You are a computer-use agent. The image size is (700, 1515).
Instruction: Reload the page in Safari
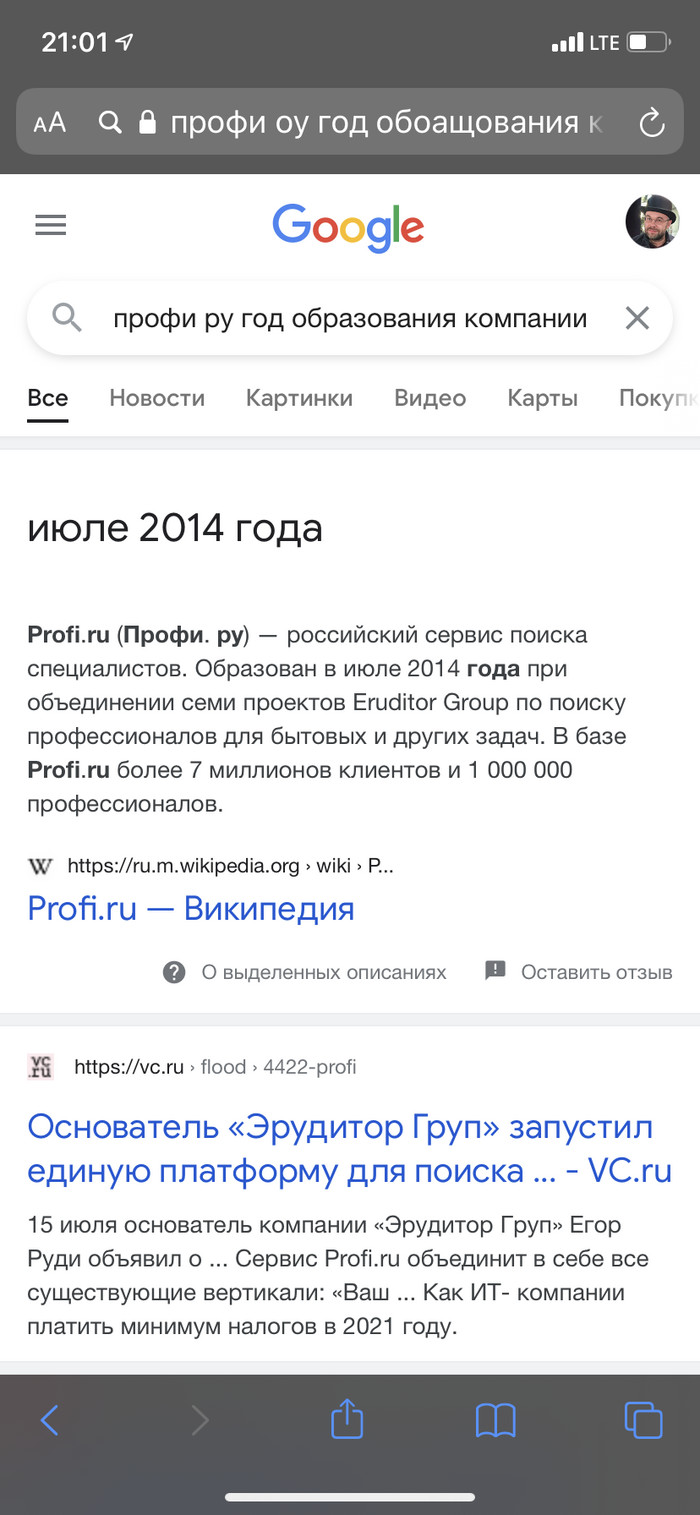(x=651, y=123)
